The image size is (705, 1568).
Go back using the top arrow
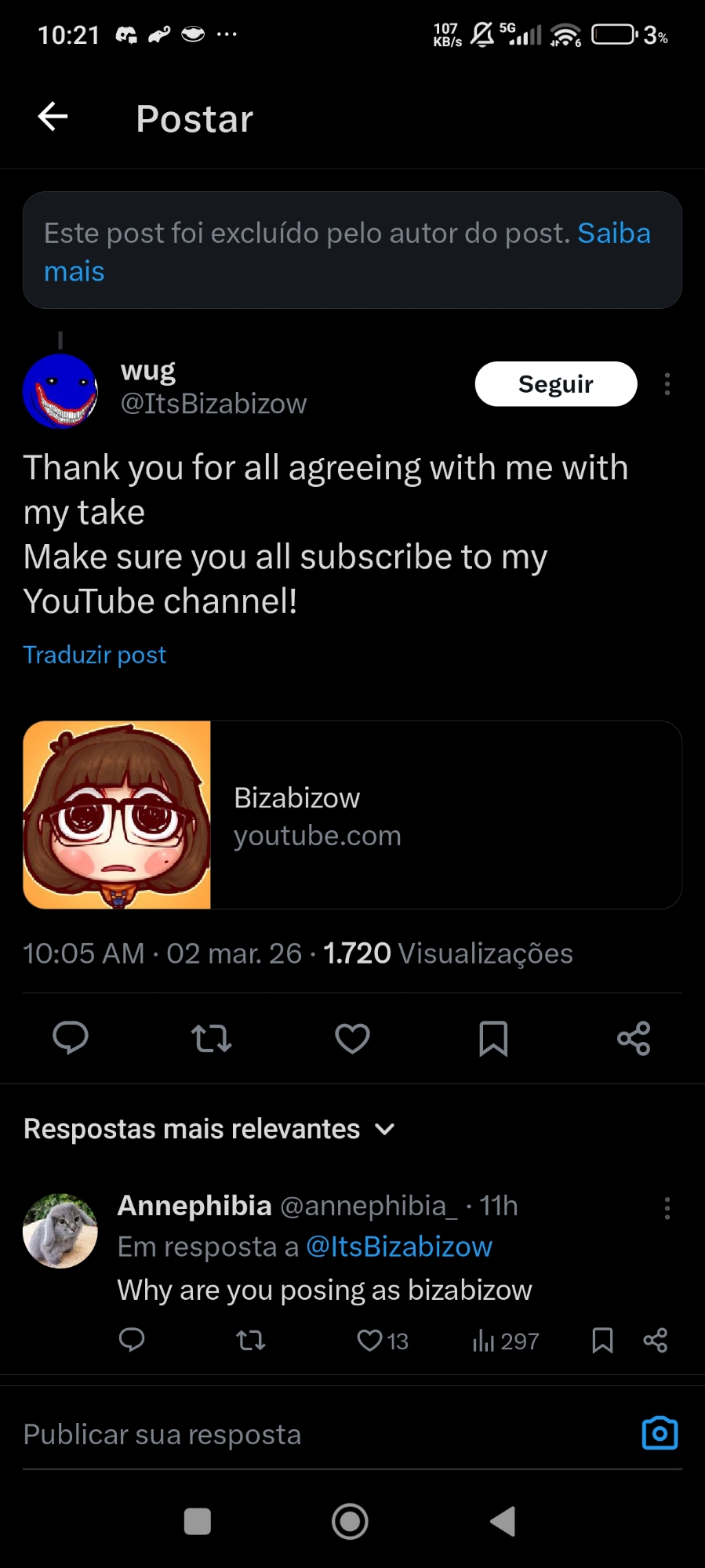click(x=53, y=118)
